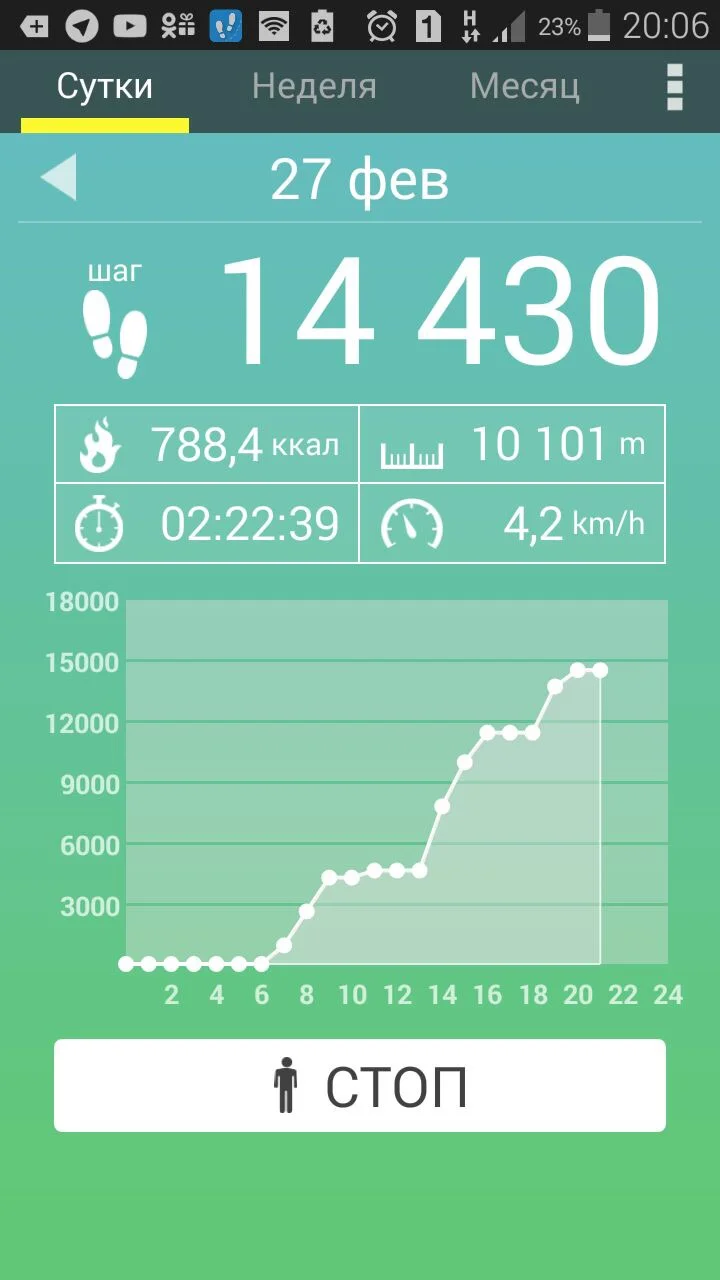
Task: Open the overflow menu
Action: (675, 87)
